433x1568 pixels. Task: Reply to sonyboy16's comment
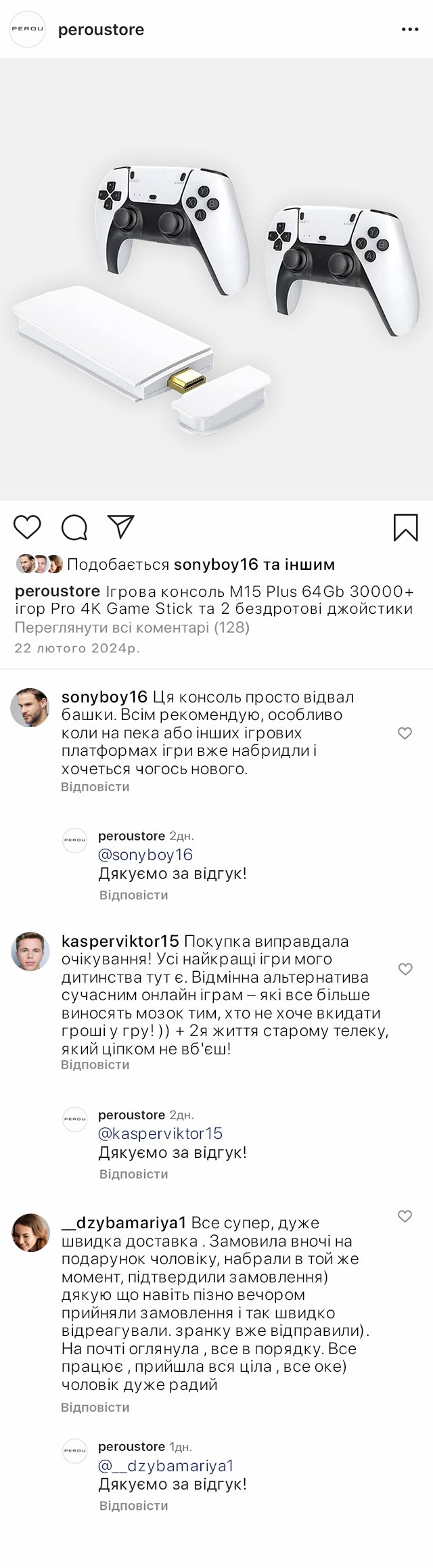click(95, 787)
